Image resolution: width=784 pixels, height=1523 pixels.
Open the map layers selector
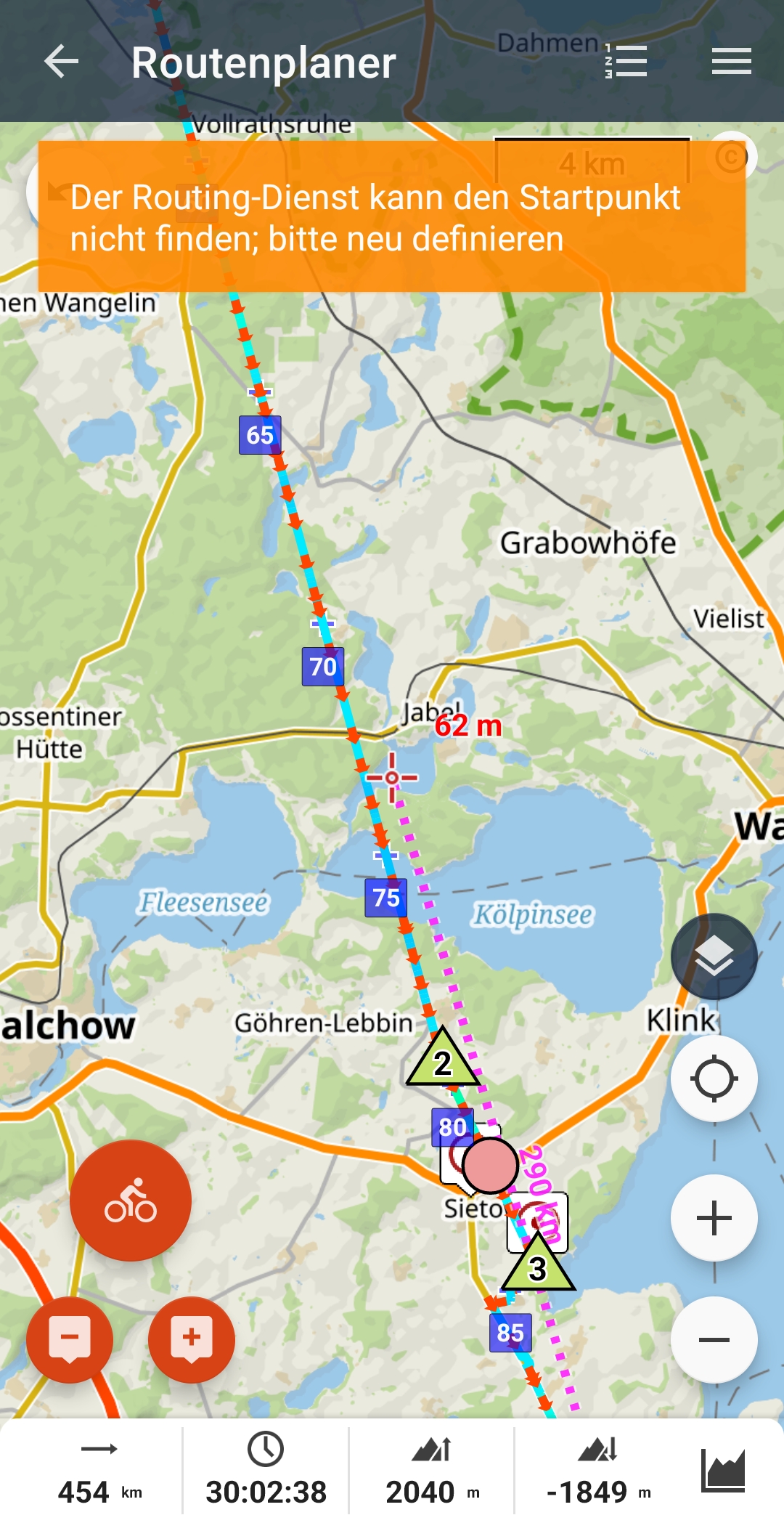pyautogui.click(x=714, y=957)
